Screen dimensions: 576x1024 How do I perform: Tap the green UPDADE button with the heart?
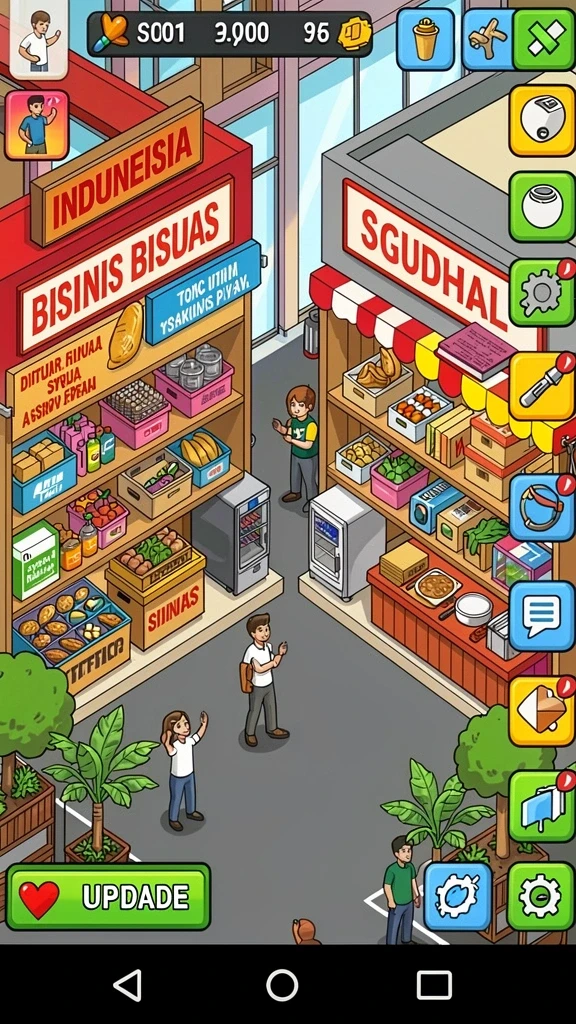(x=108, y=897)
